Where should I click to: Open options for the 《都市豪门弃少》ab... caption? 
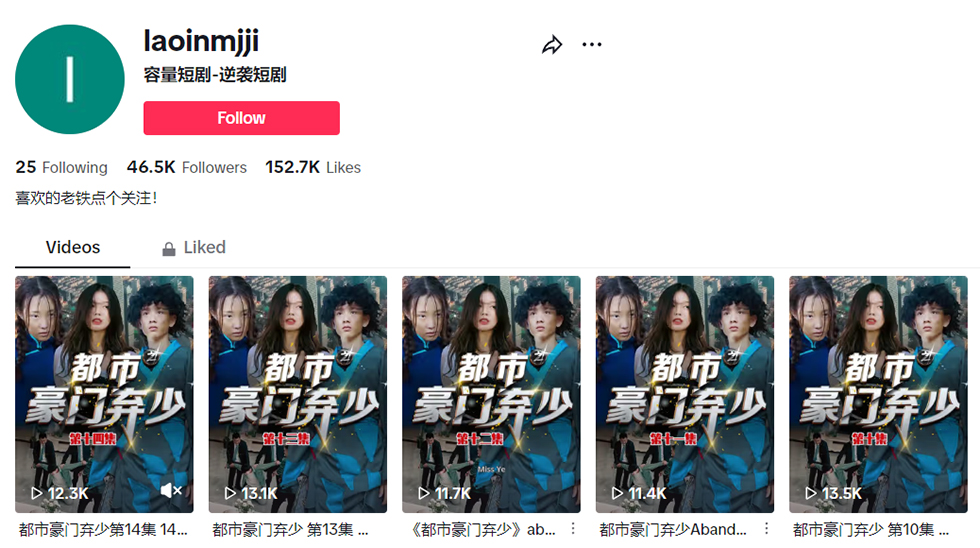point(573,529)
